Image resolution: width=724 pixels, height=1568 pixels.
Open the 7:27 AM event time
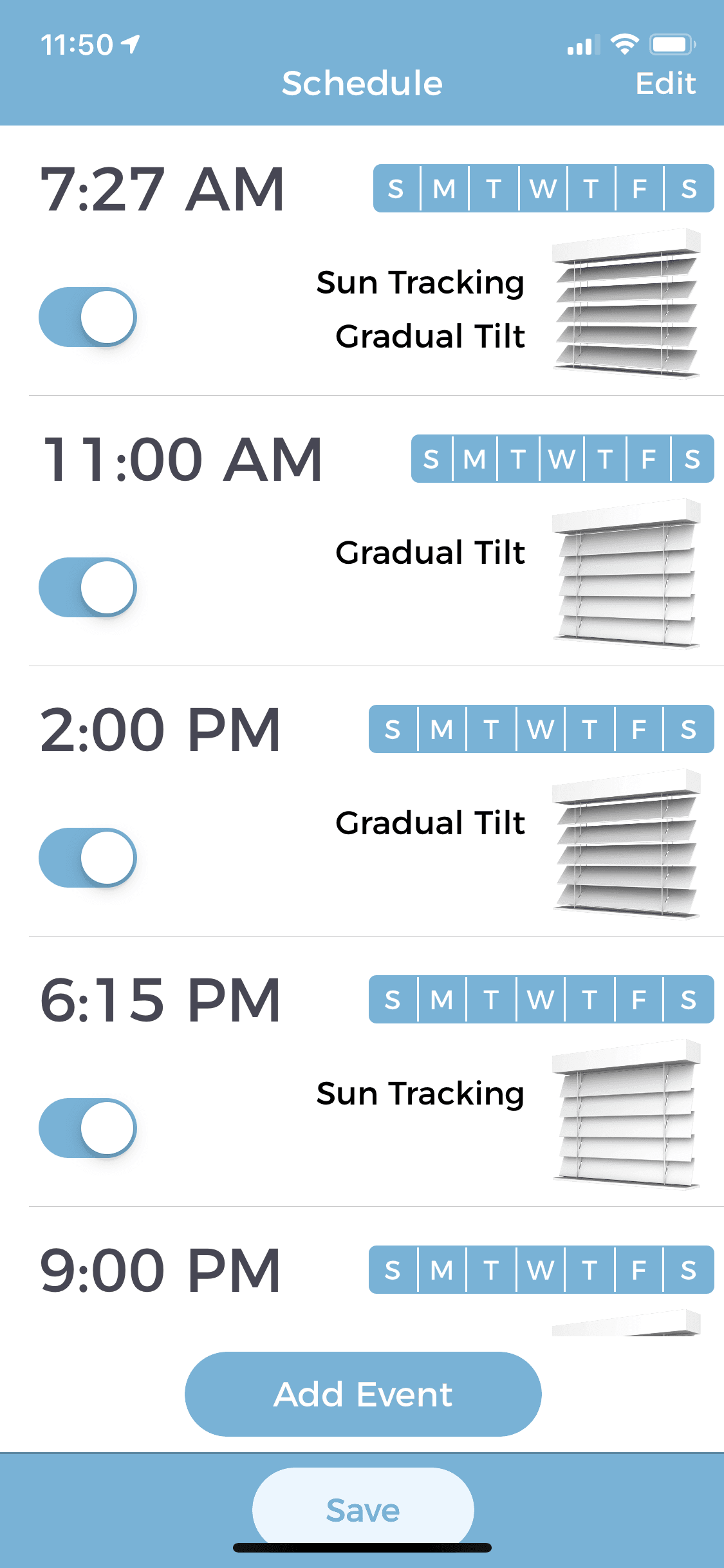click(x=162, y=189)
